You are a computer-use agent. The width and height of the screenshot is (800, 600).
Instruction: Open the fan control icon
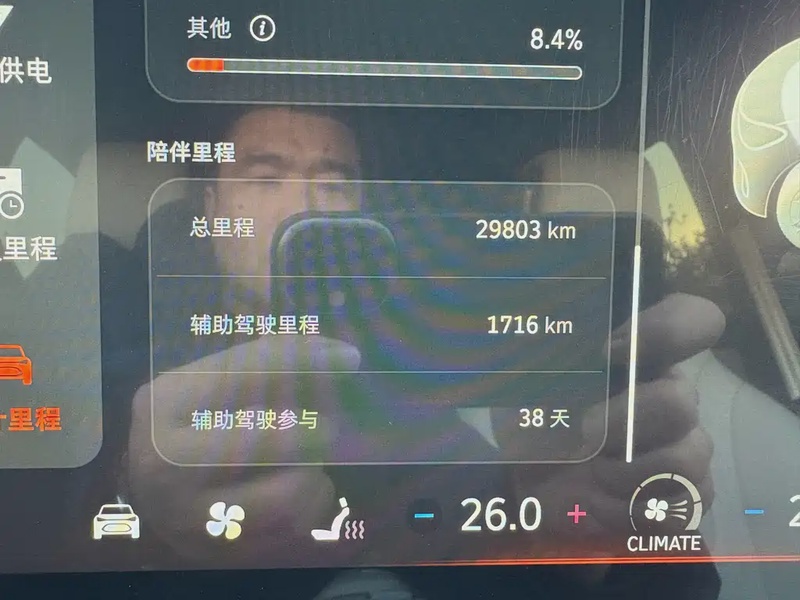225,520
